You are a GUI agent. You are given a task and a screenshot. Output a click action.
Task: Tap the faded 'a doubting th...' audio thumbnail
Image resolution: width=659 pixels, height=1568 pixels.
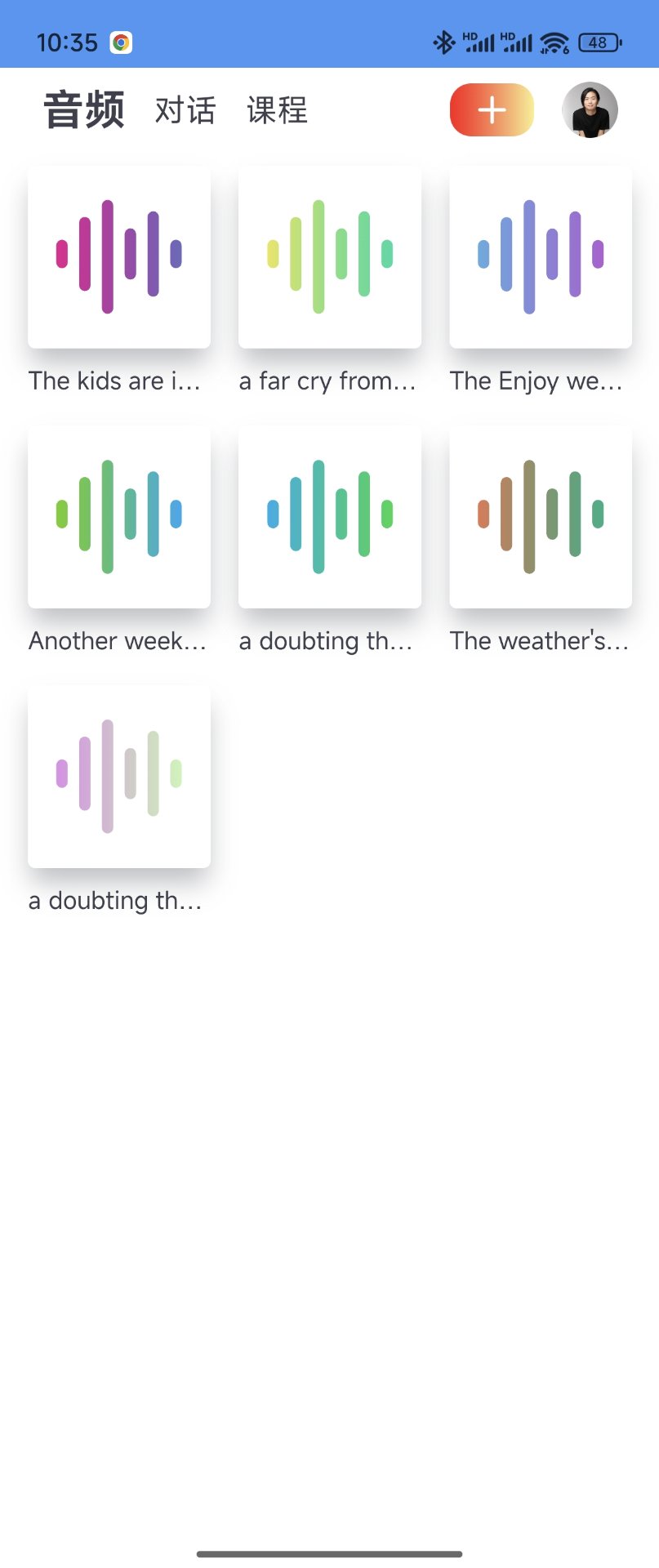[118, 776]
